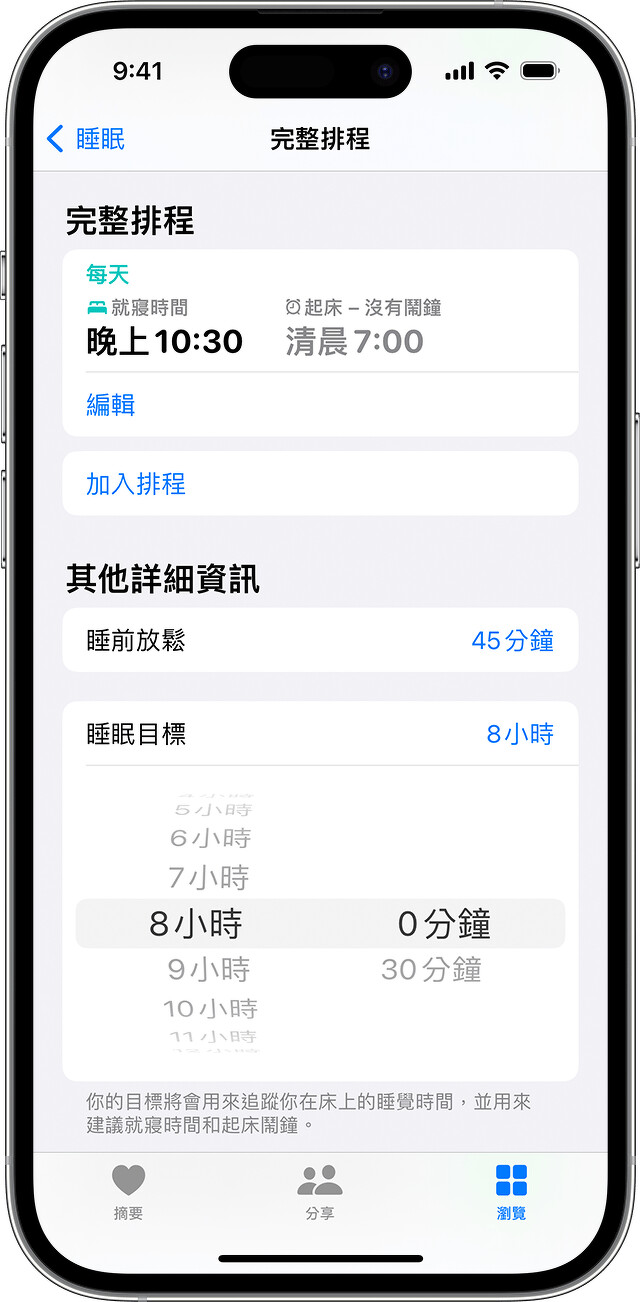This screenshot has width=640, height=1302.
Task: Select 9小時 in the picker
Action: (208, 969)
